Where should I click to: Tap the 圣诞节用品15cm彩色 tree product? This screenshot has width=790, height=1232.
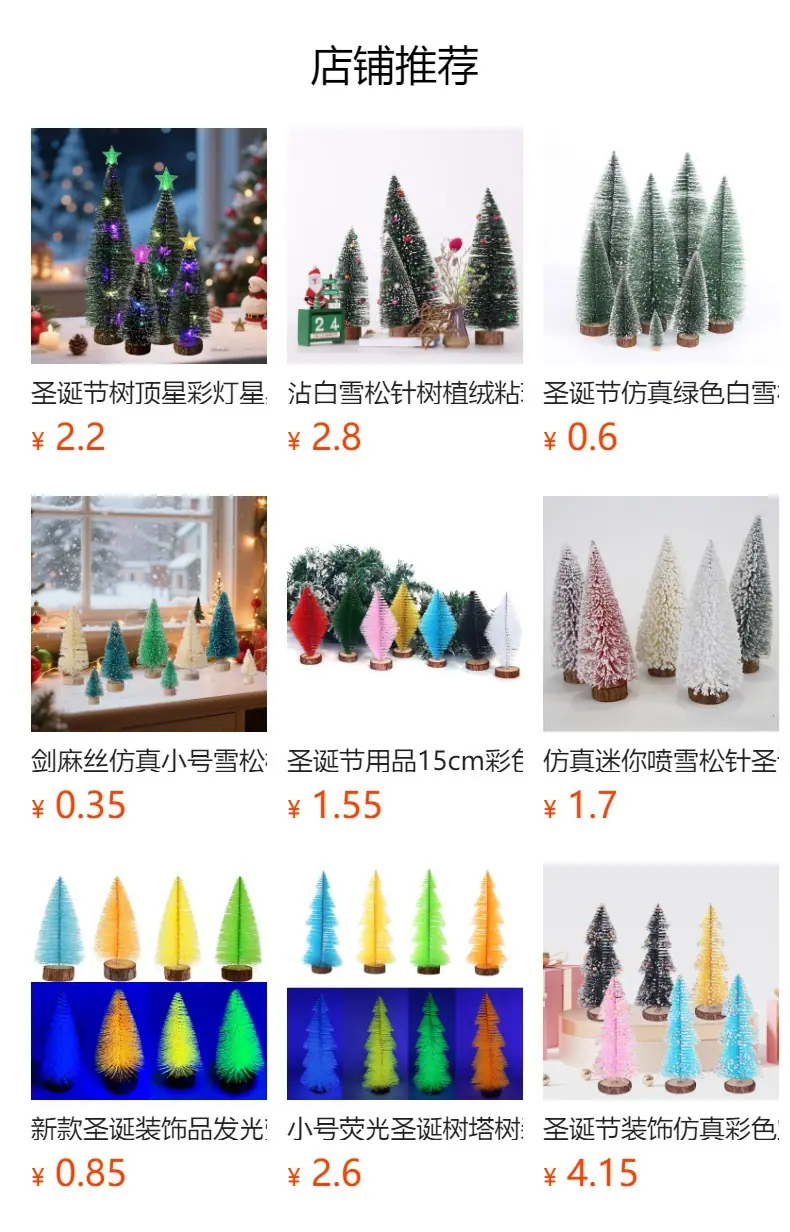(404, 614)
